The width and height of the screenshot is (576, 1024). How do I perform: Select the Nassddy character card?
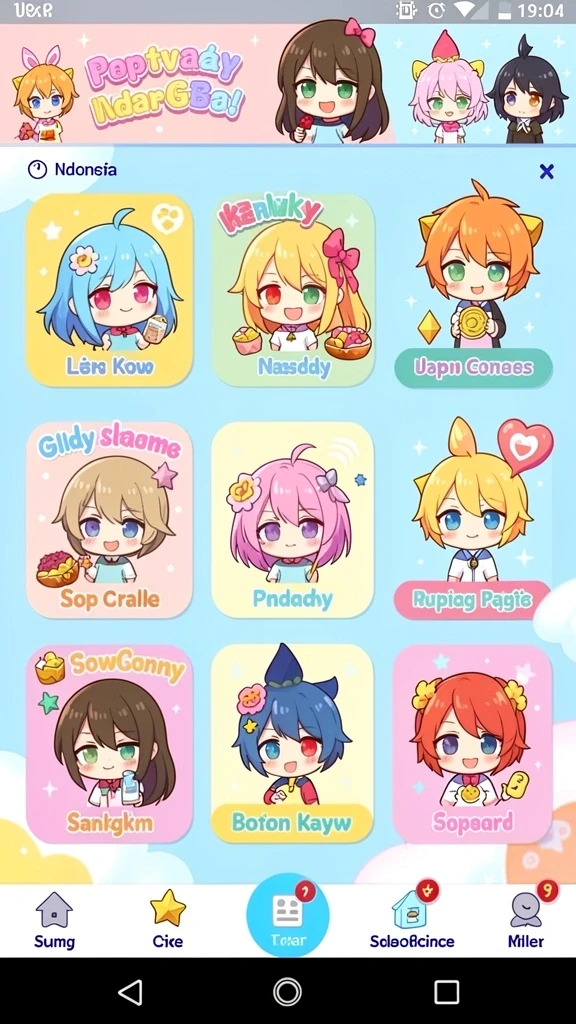(293, 290)
